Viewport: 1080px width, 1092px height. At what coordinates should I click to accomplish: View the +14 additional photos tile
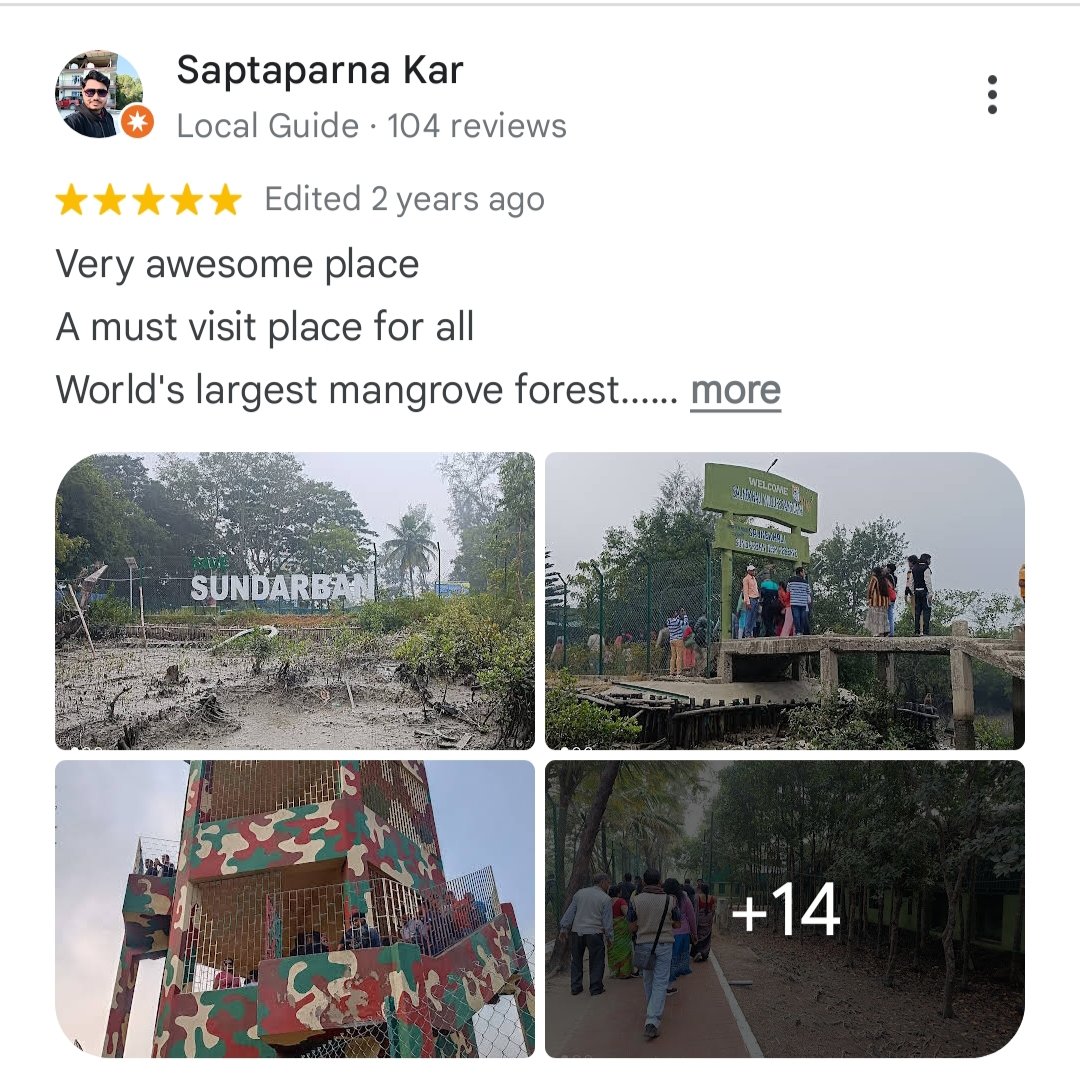[785, 908]
